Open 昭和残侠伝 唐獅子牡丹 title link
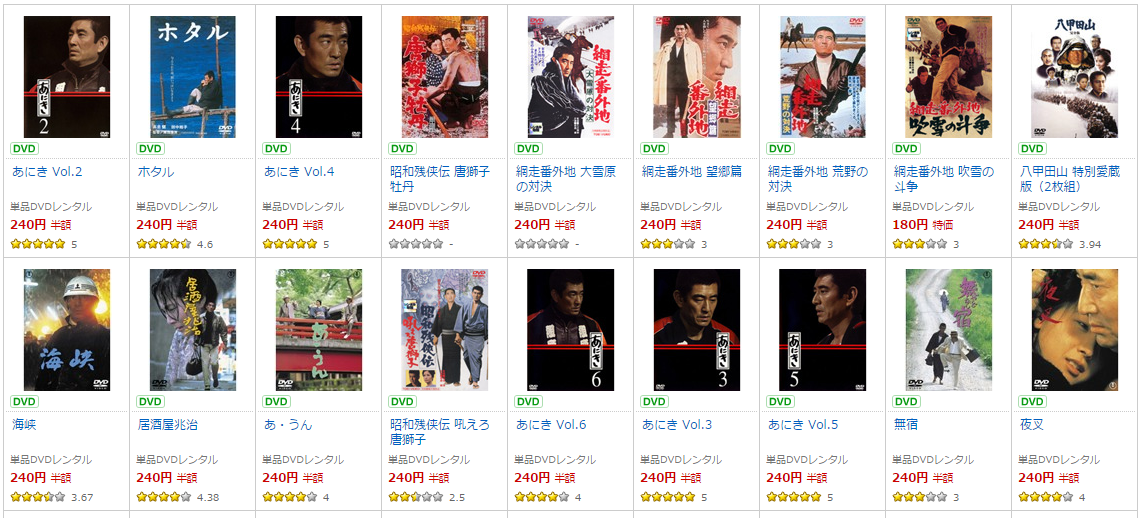Image resolution: width=1138 pixels, height=518 pixels. [x=439, y=172]
